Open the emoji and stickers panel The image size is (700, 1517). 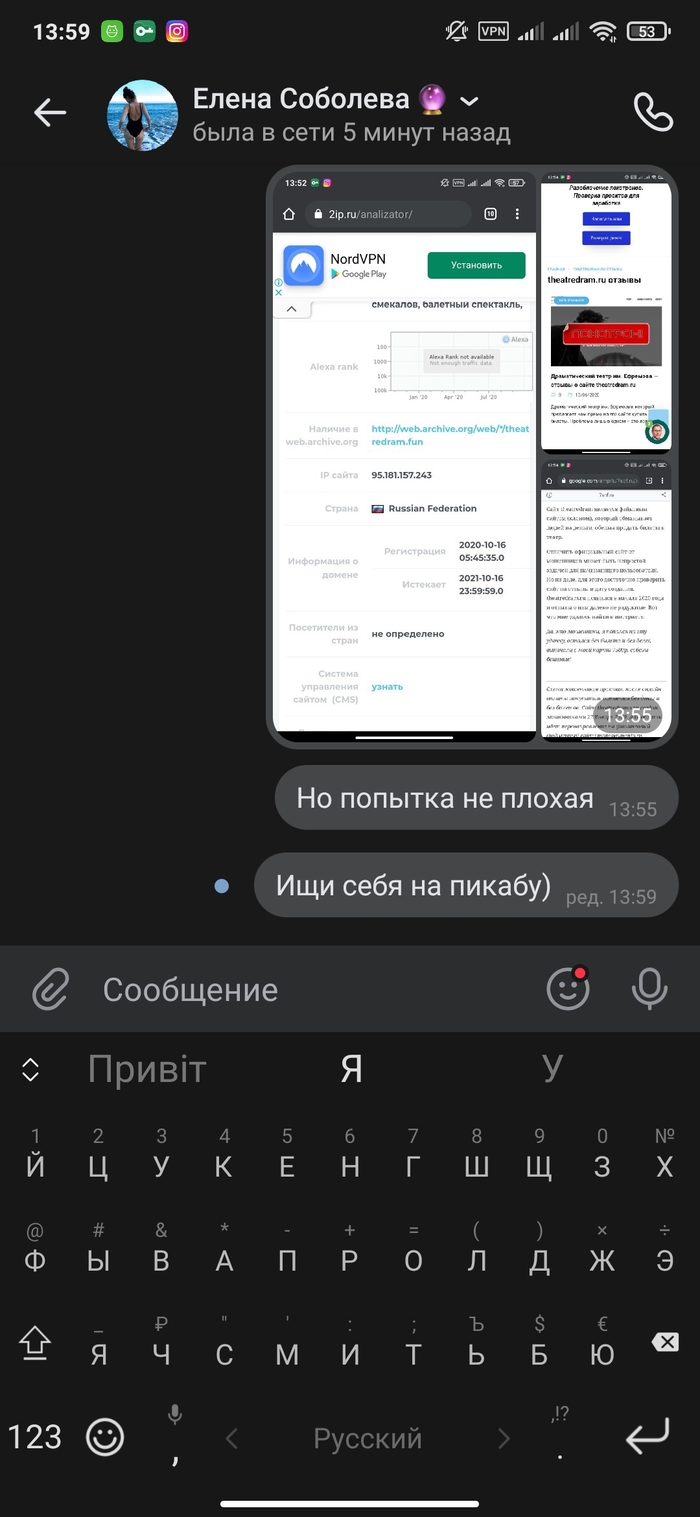pyautogui.click(x=568, y=989)
